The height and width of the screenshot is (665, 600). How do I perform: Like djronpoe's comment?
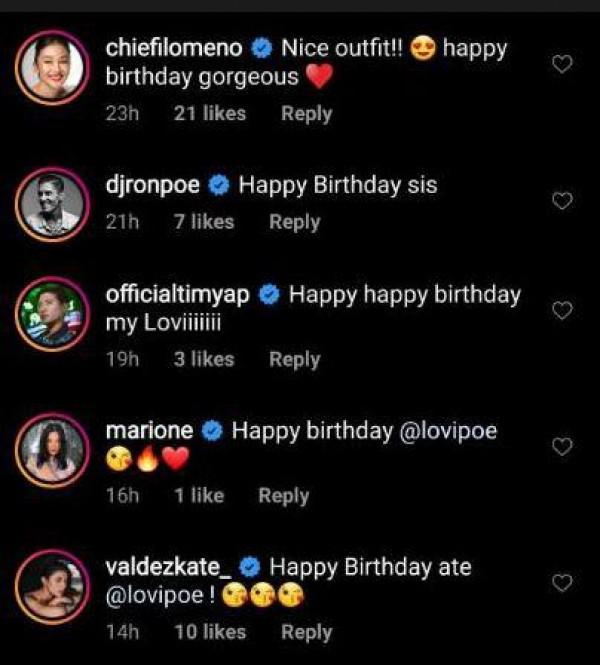click(563, 201)
